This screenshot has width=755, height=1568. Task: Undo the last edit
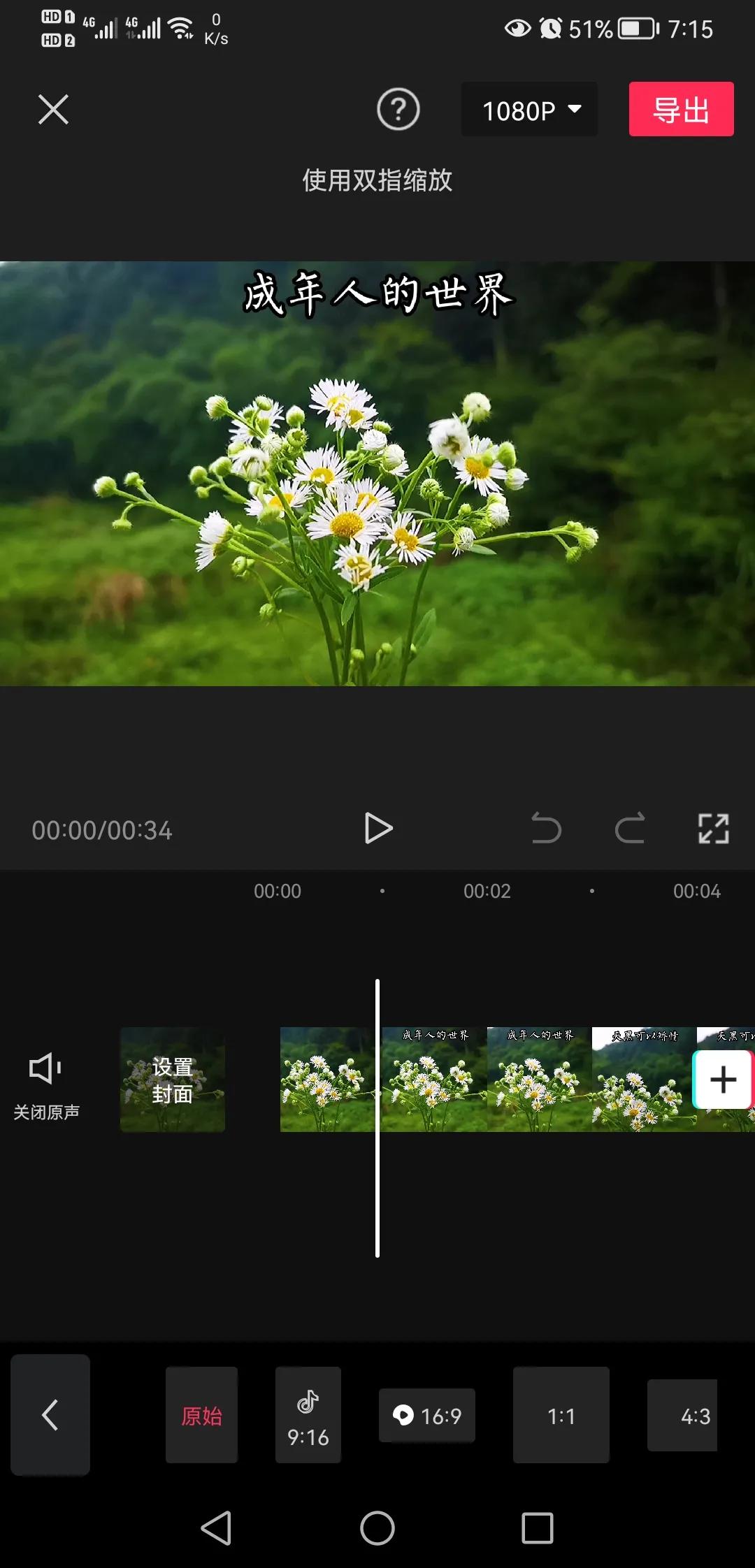point(546,829)
